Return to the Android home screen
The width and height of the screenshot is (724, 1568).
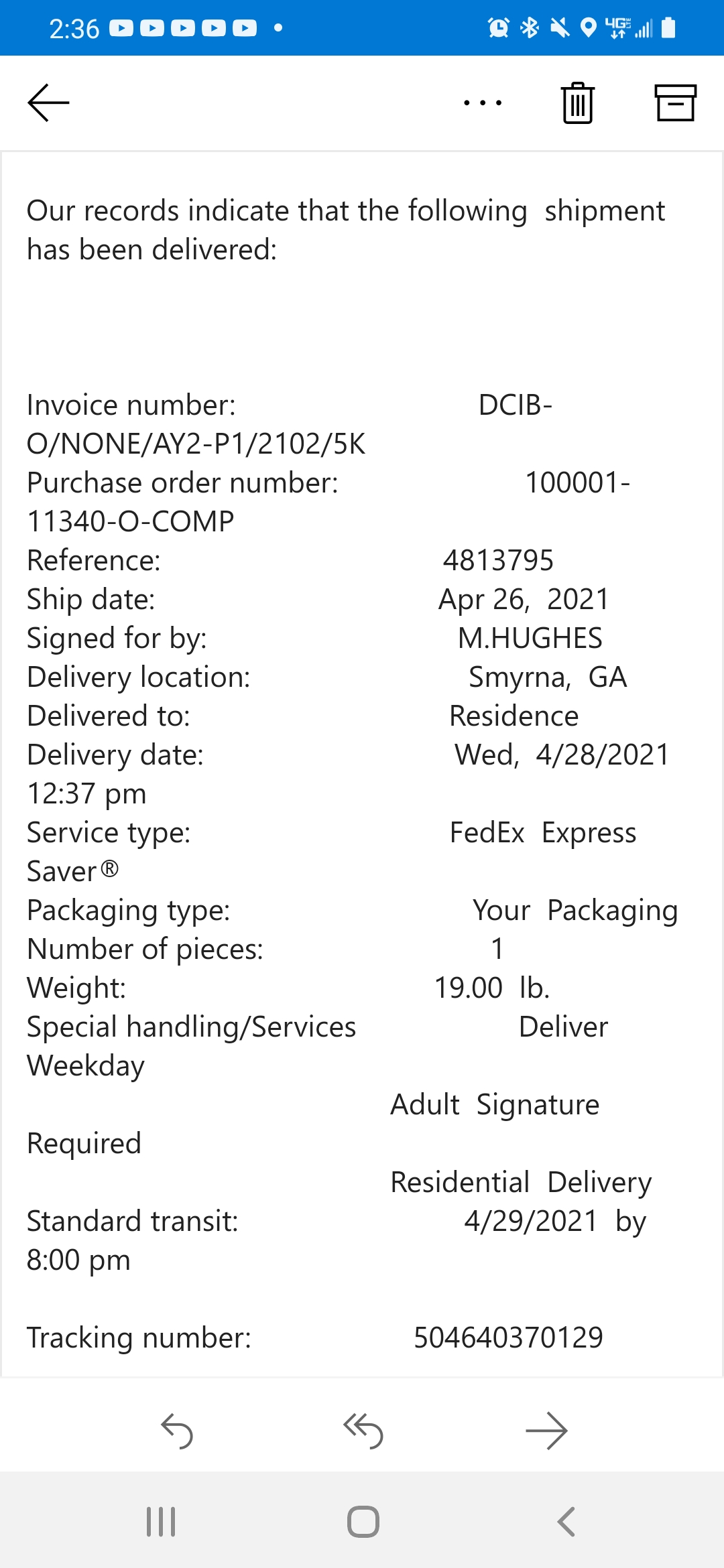[362, 1520]
